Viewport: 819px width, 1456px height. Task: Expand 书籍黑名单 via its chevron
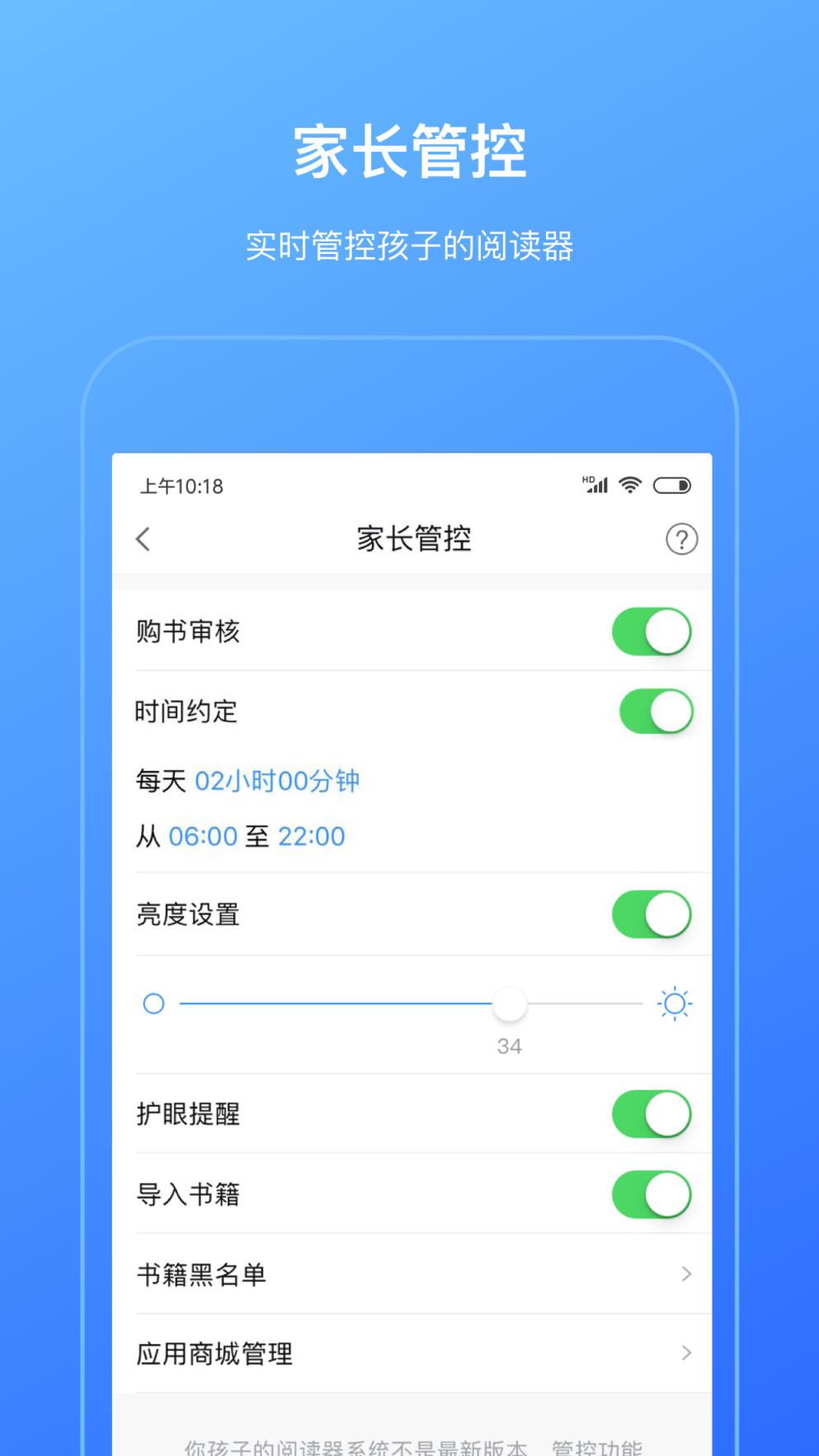click(x=686, y=1274)
